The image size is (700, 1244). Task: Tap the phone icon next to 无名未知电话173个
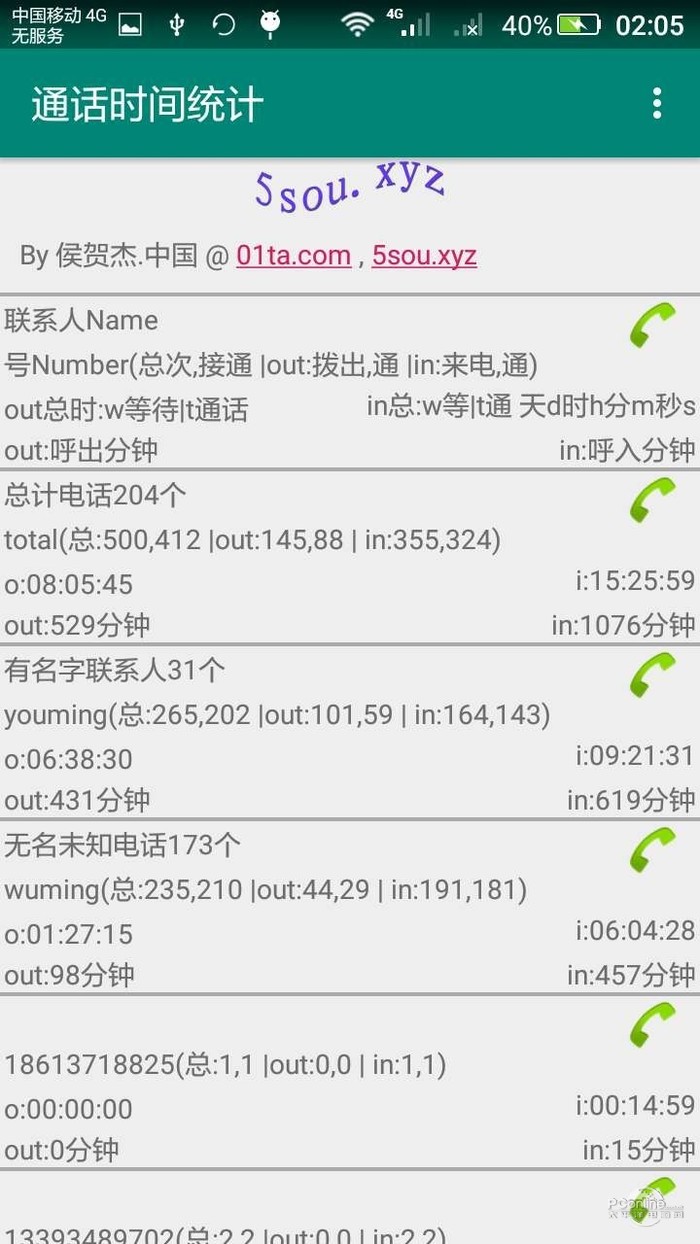653,850
